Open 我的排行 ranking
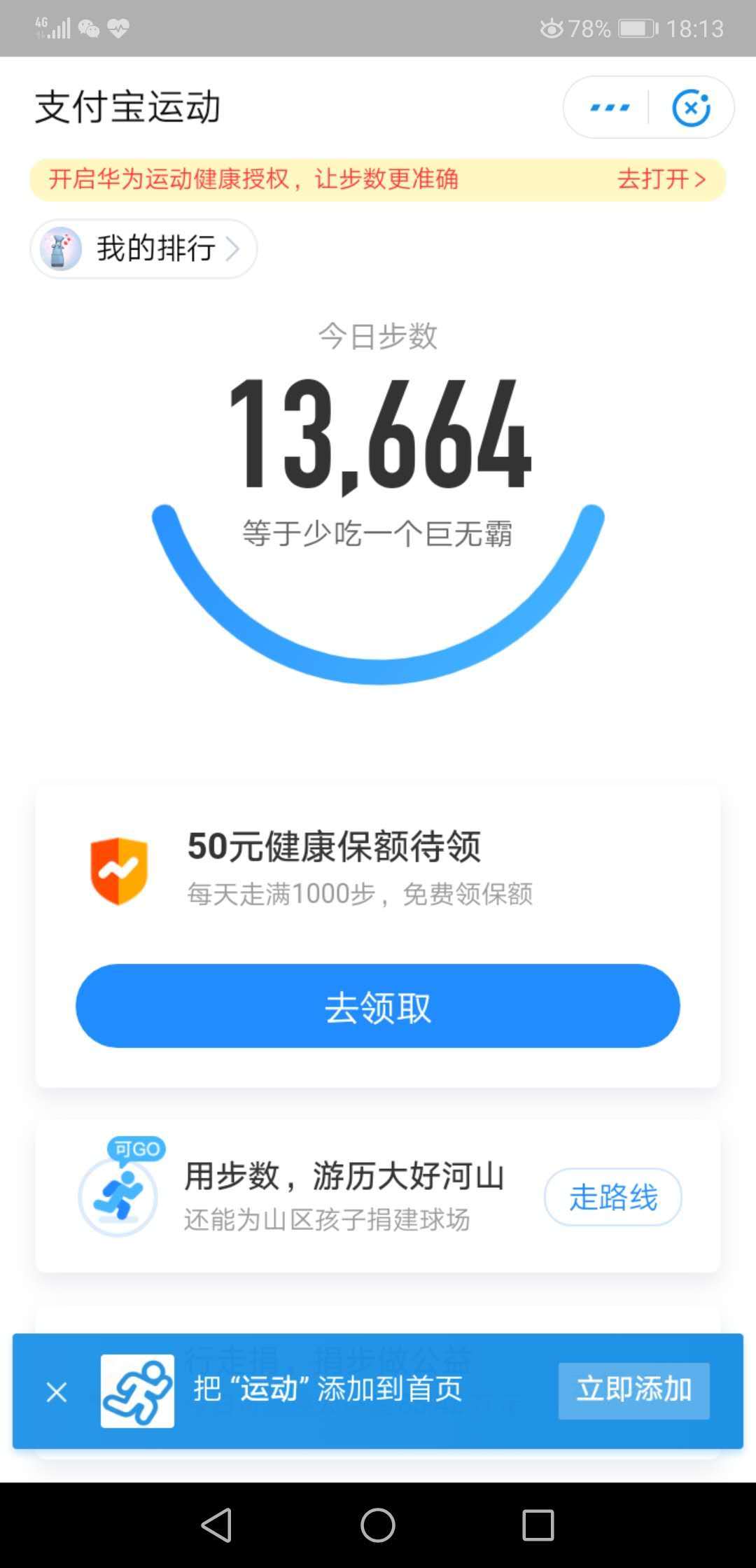756x1568 pixels. 143,248
